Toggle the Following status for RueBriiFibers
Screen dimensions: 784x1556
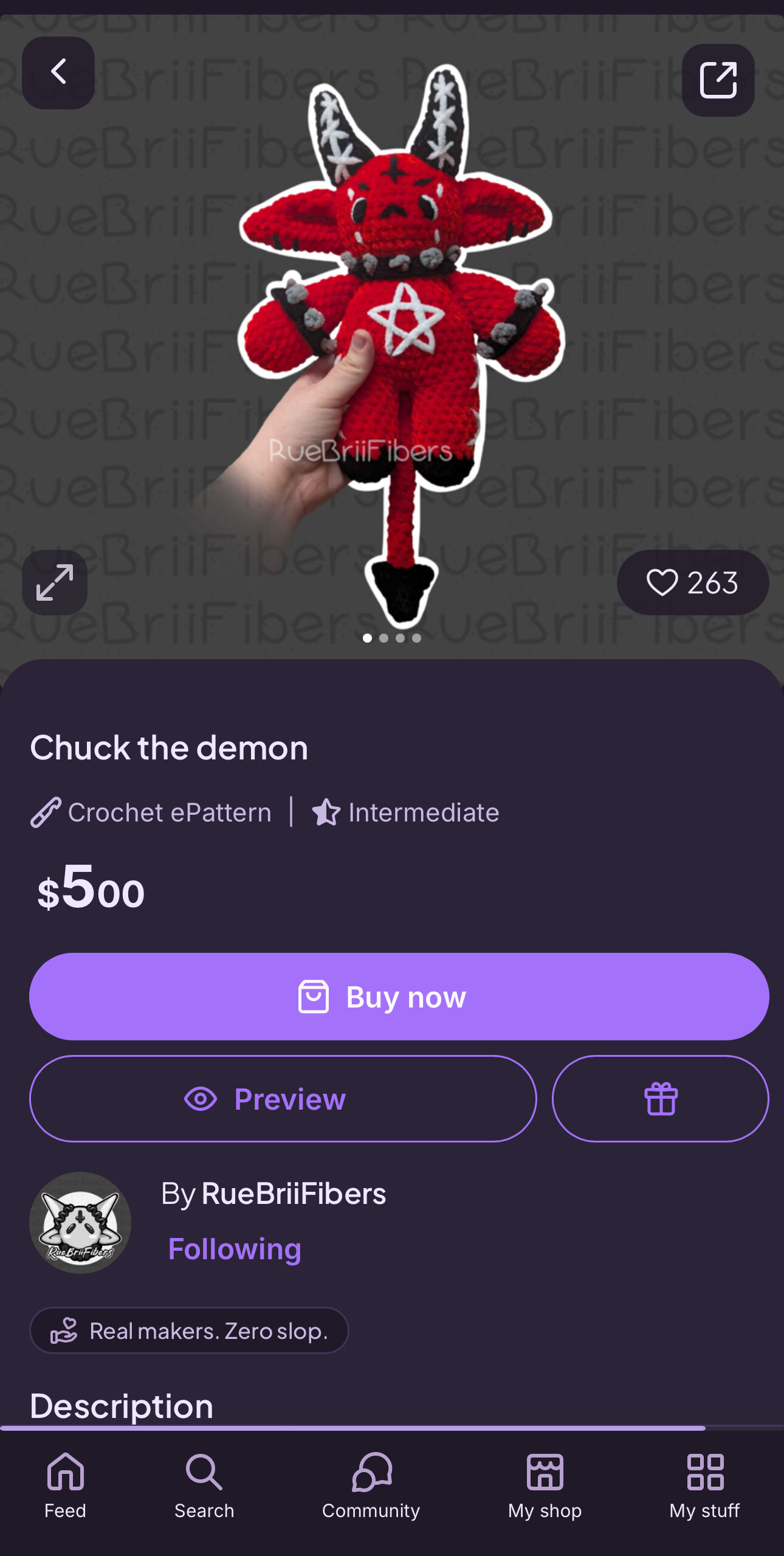(x=235, y=1249)
